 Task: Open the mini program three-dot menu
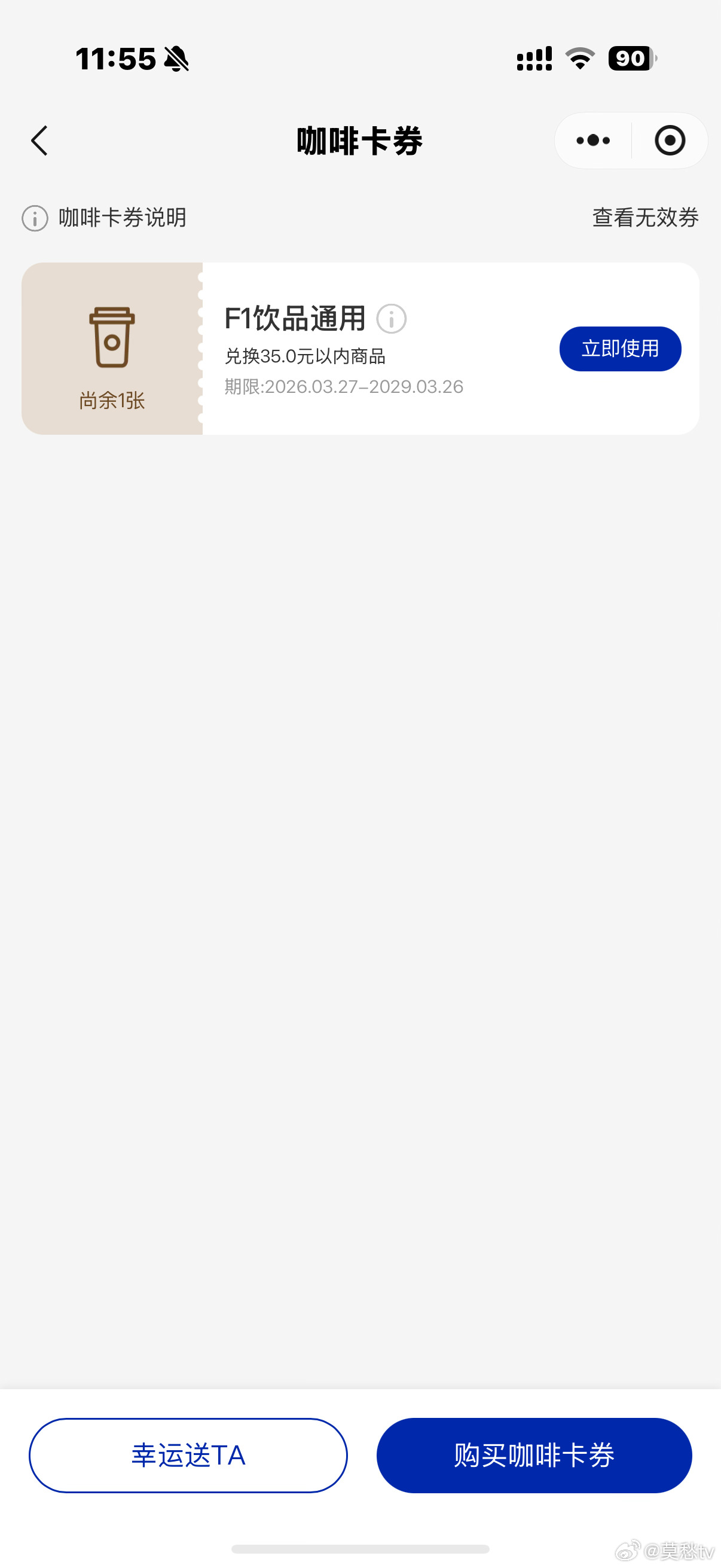(x=593, y=141)
